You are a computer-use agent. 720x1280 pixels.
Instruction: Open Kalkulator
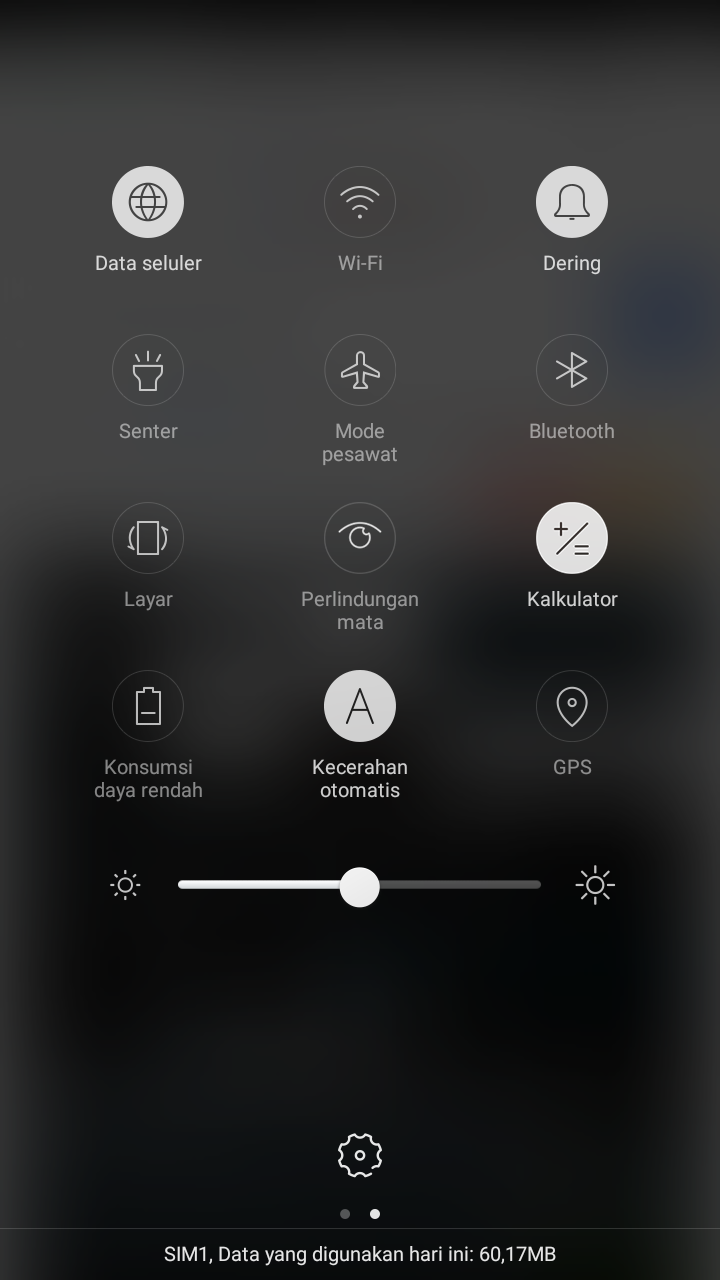(x=572, y=538)
